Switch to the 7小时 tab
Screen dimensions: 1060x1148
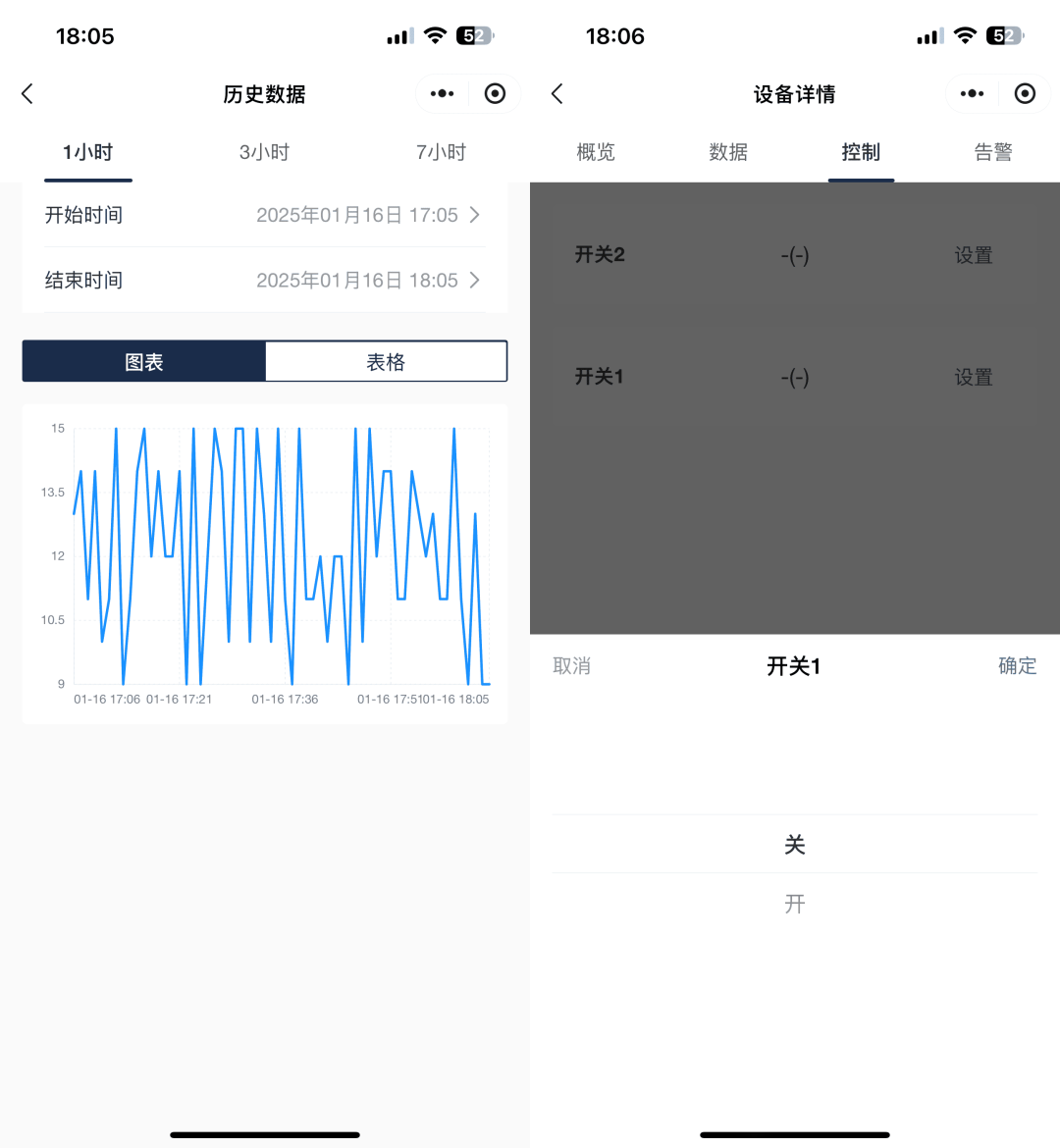(x=441, y=152)
